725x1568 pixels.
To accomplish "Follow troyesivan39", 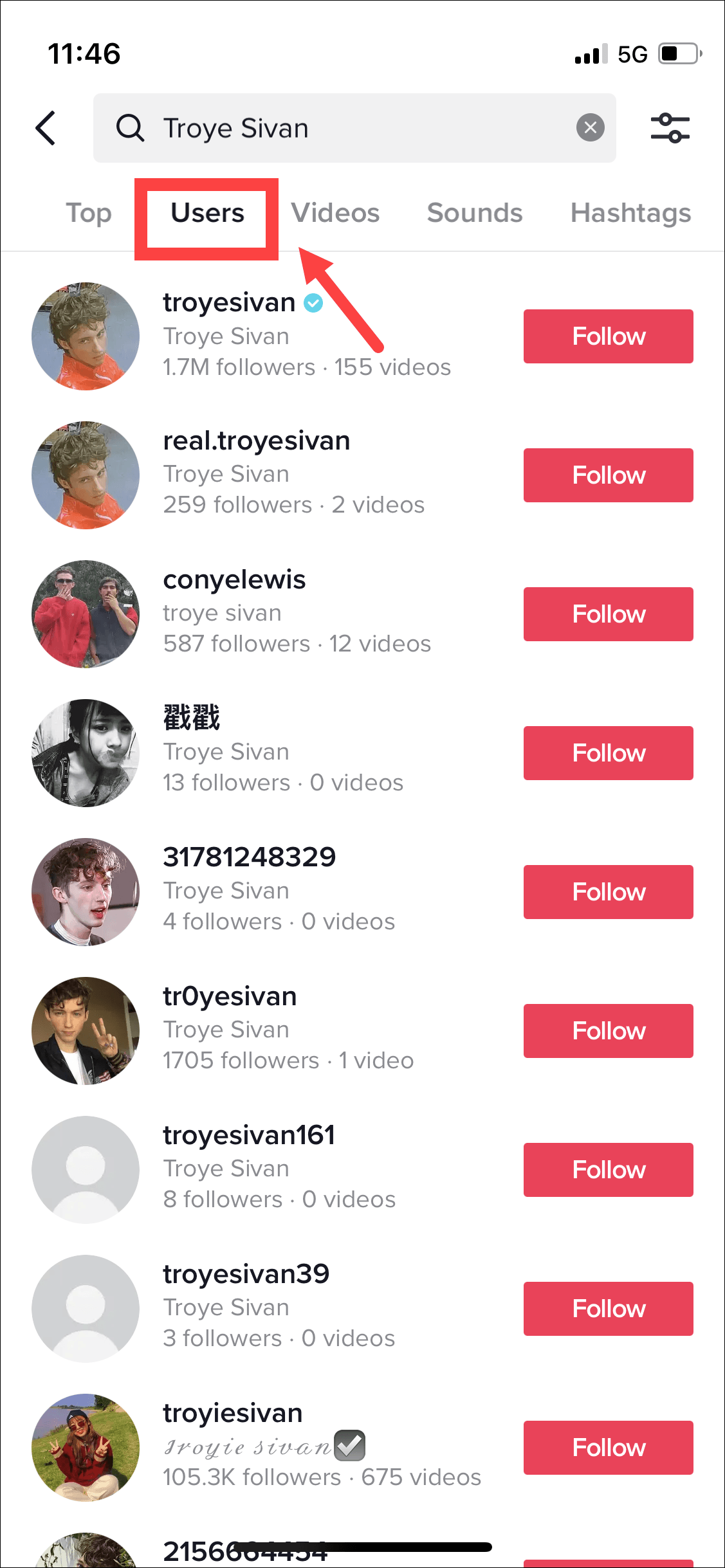I will coord(608,1309).
